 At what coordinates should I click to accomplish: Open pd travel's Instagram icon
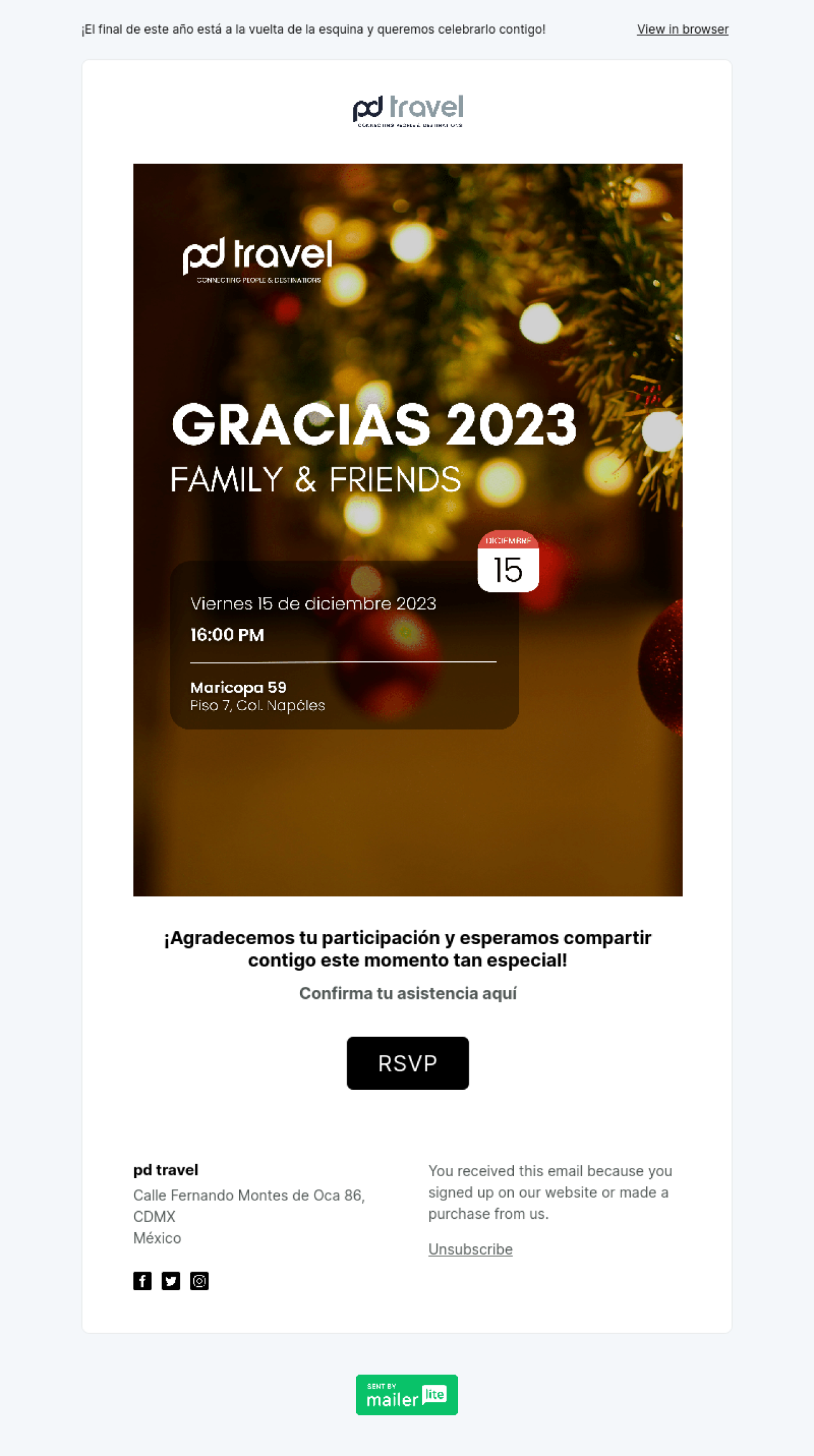[199, 1281]
